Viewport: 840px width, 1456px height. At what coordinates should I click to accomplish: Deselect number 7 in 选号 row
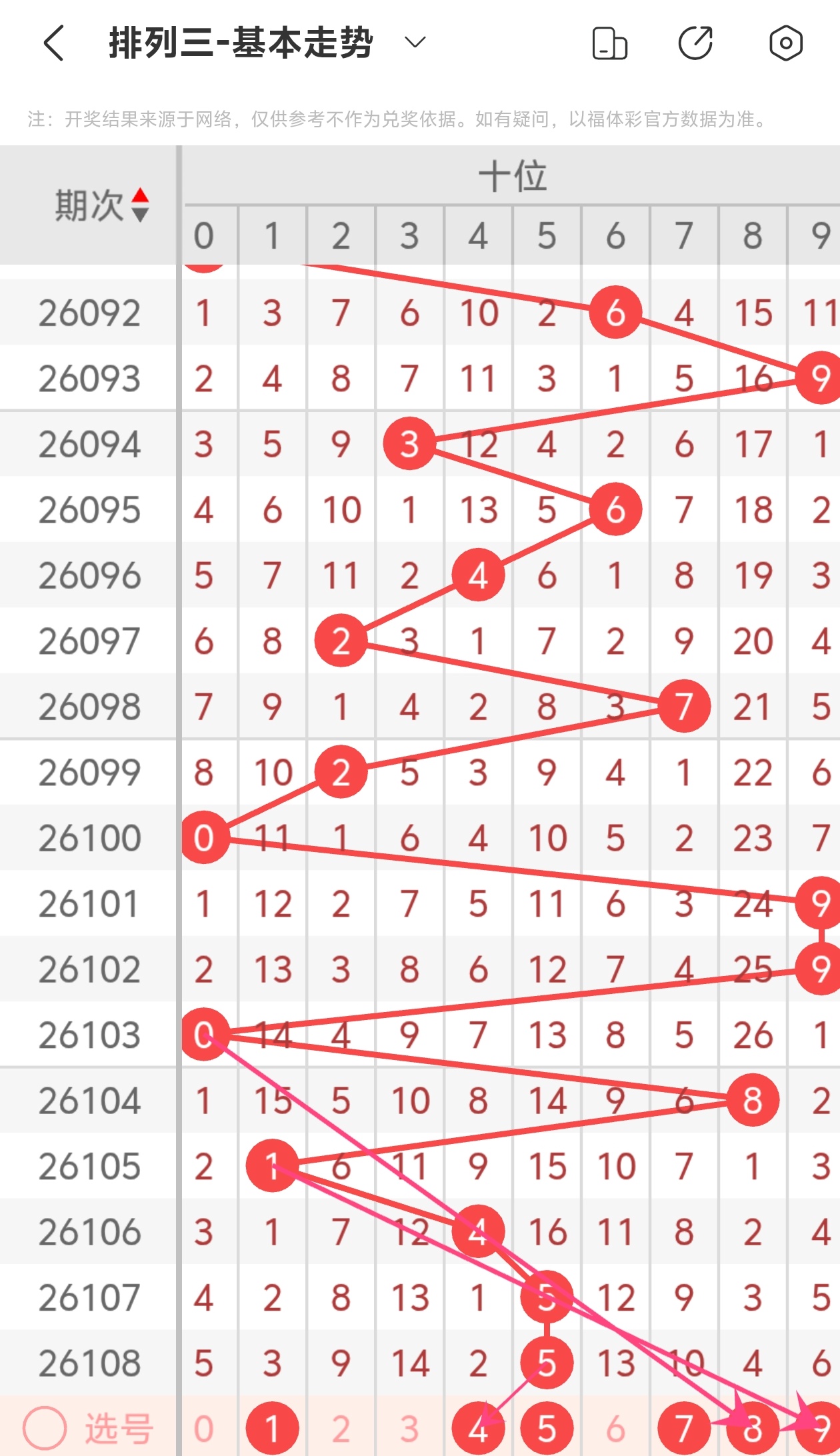684,1428
